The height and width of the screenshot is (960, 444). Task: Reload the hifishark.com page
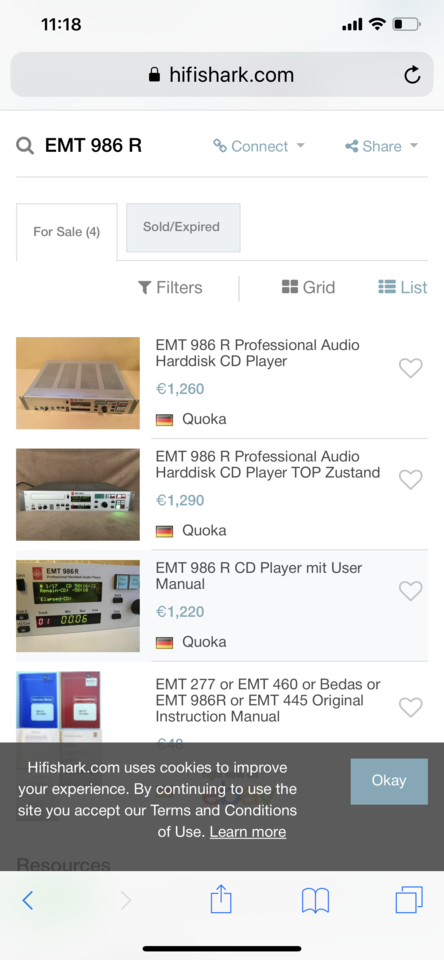(x=412, y=75)
